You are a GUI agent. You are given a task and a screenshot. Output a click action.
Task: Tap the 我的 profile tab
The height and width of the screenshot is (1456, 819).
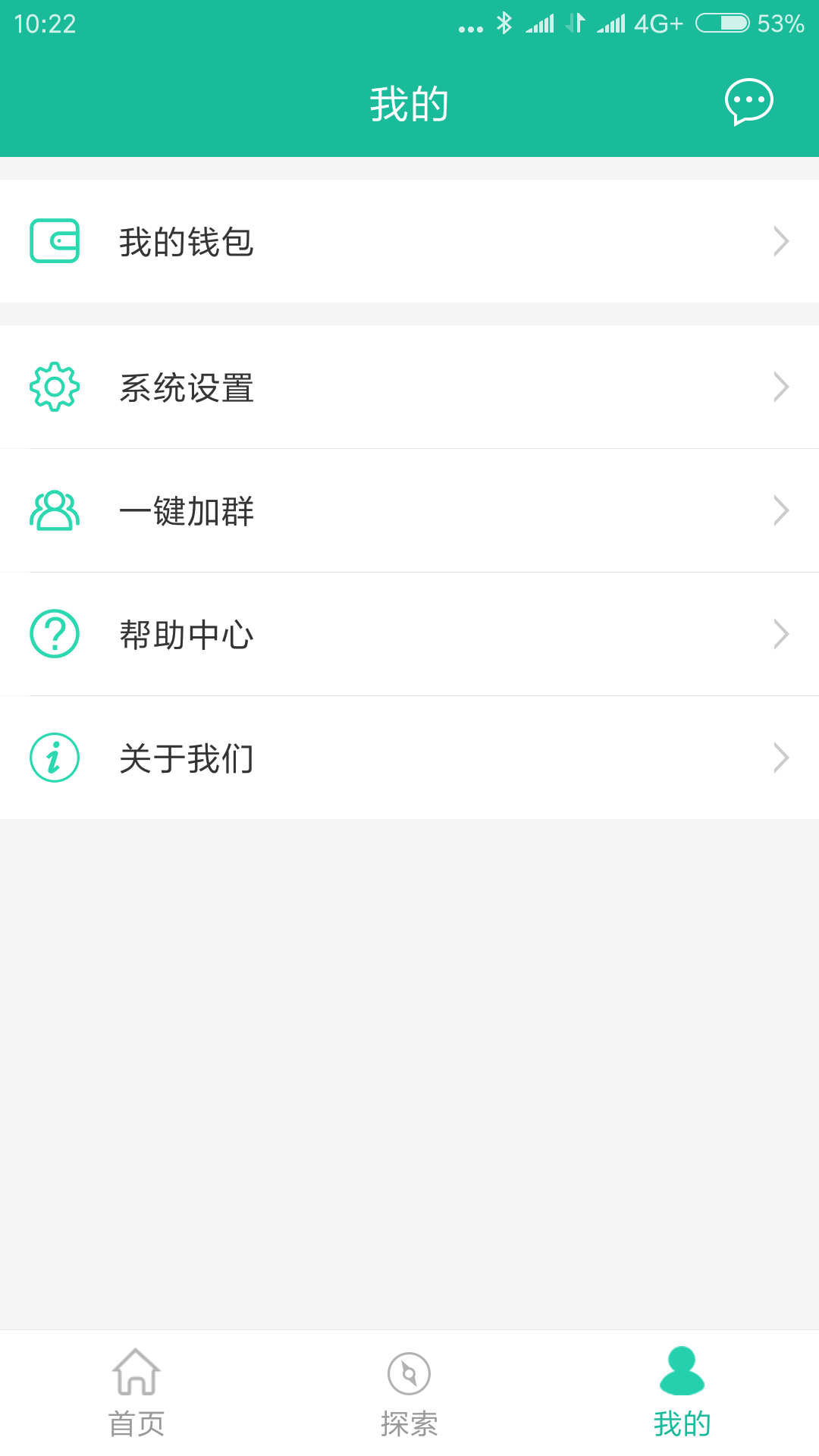click(x=682, y=1392)
